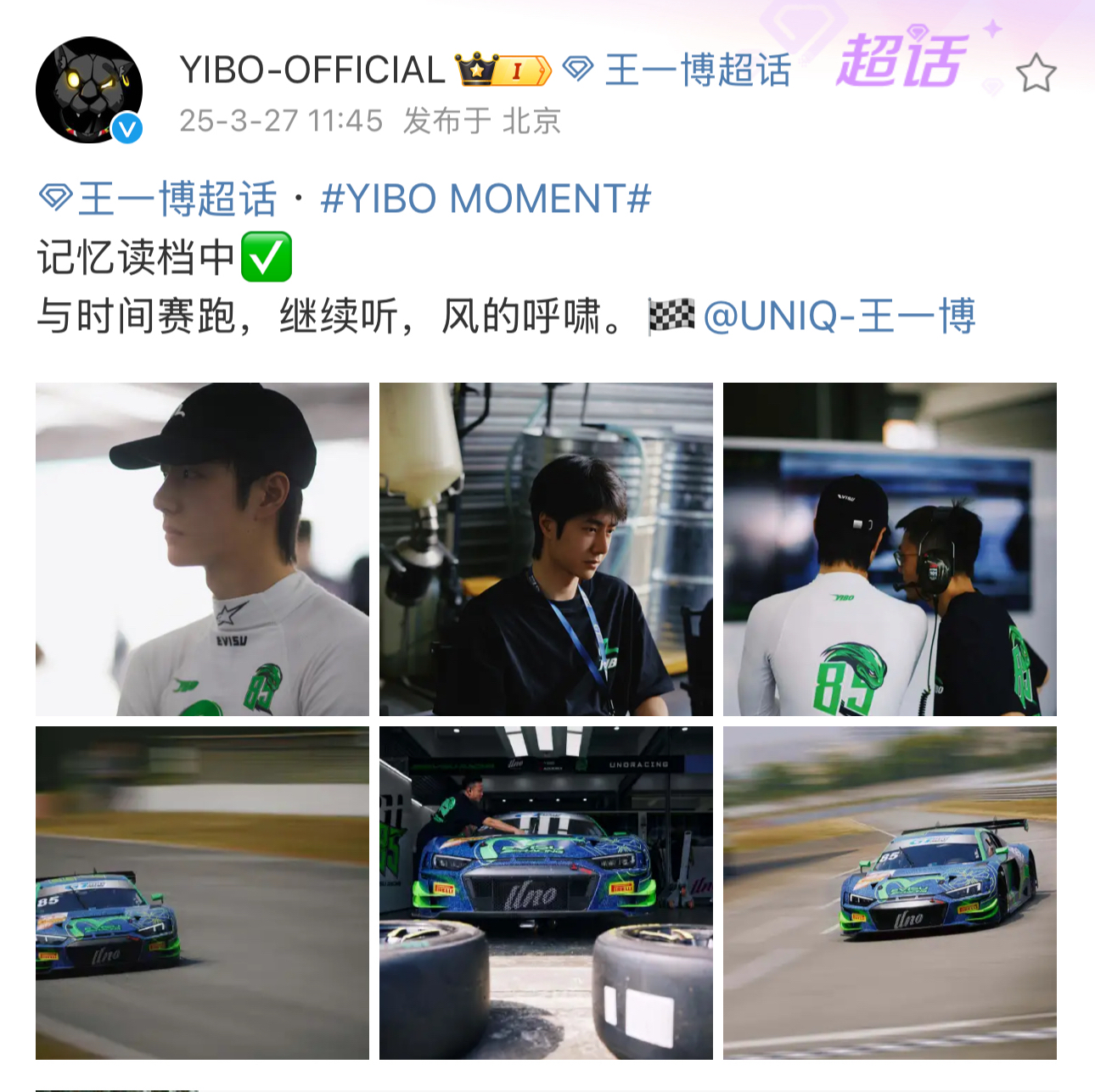View photo of full race car cornering on track
Screen dimensions: 1095x1092
coord(890,893)
